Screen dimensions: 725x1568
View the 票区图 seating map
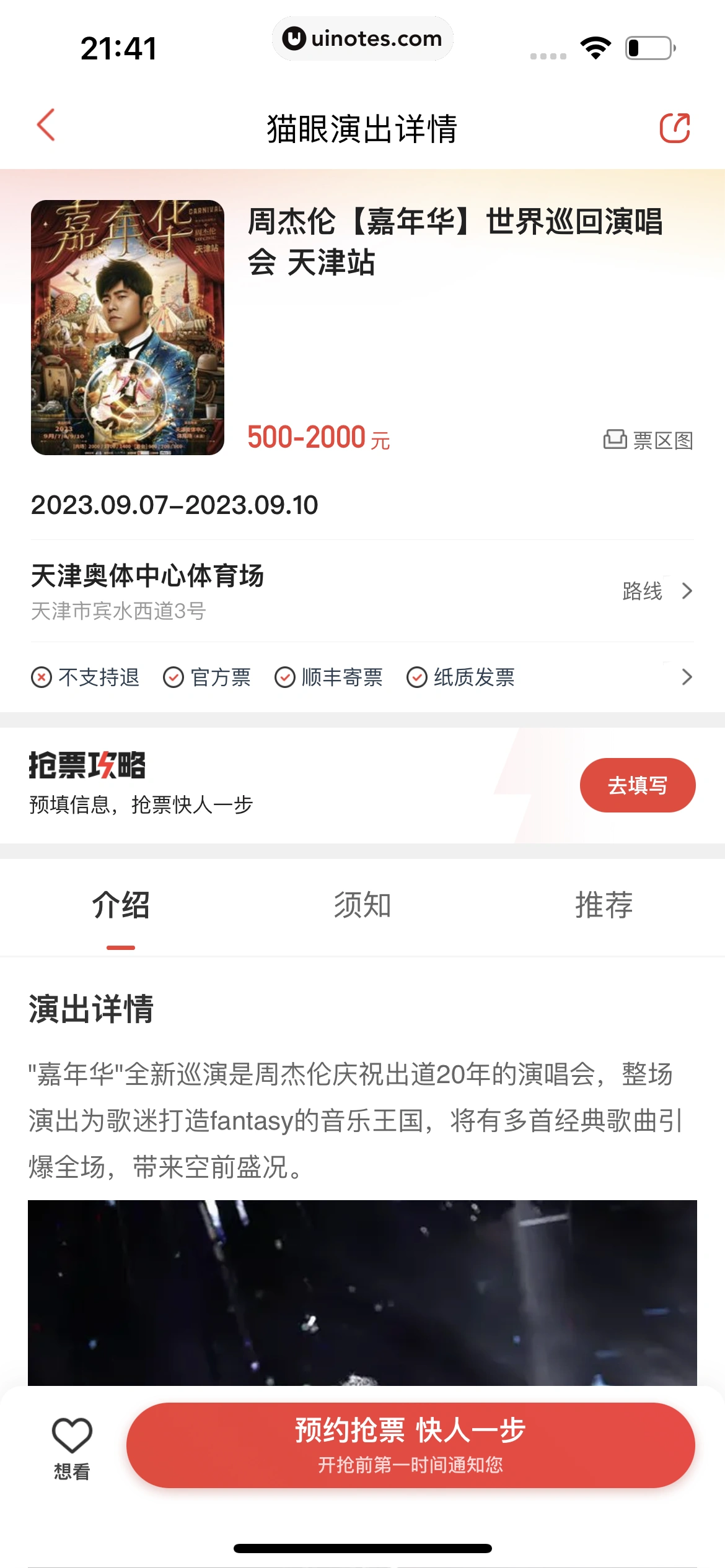click(648, 440)
